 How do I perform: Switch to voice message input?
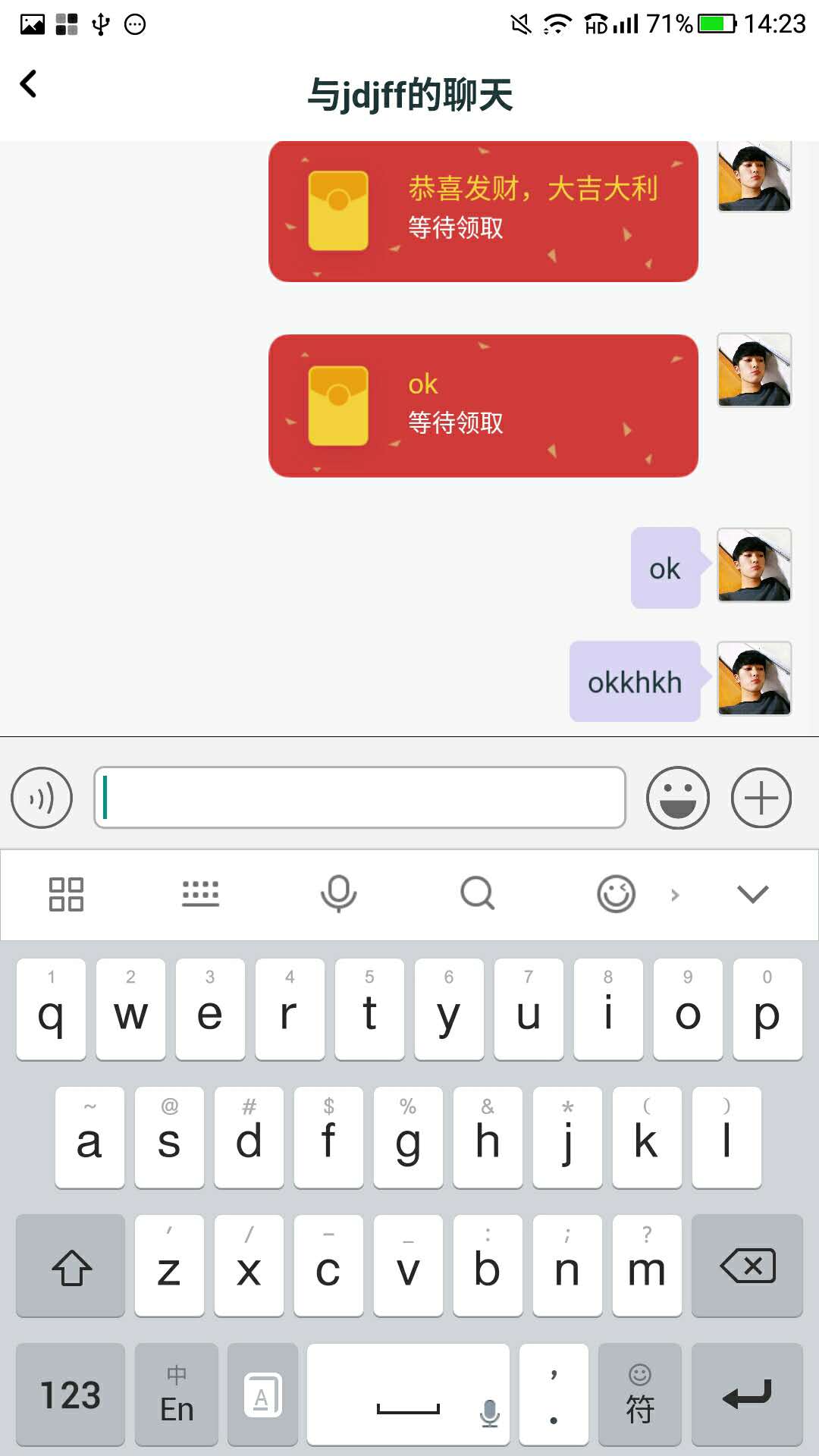click(42, 798)
